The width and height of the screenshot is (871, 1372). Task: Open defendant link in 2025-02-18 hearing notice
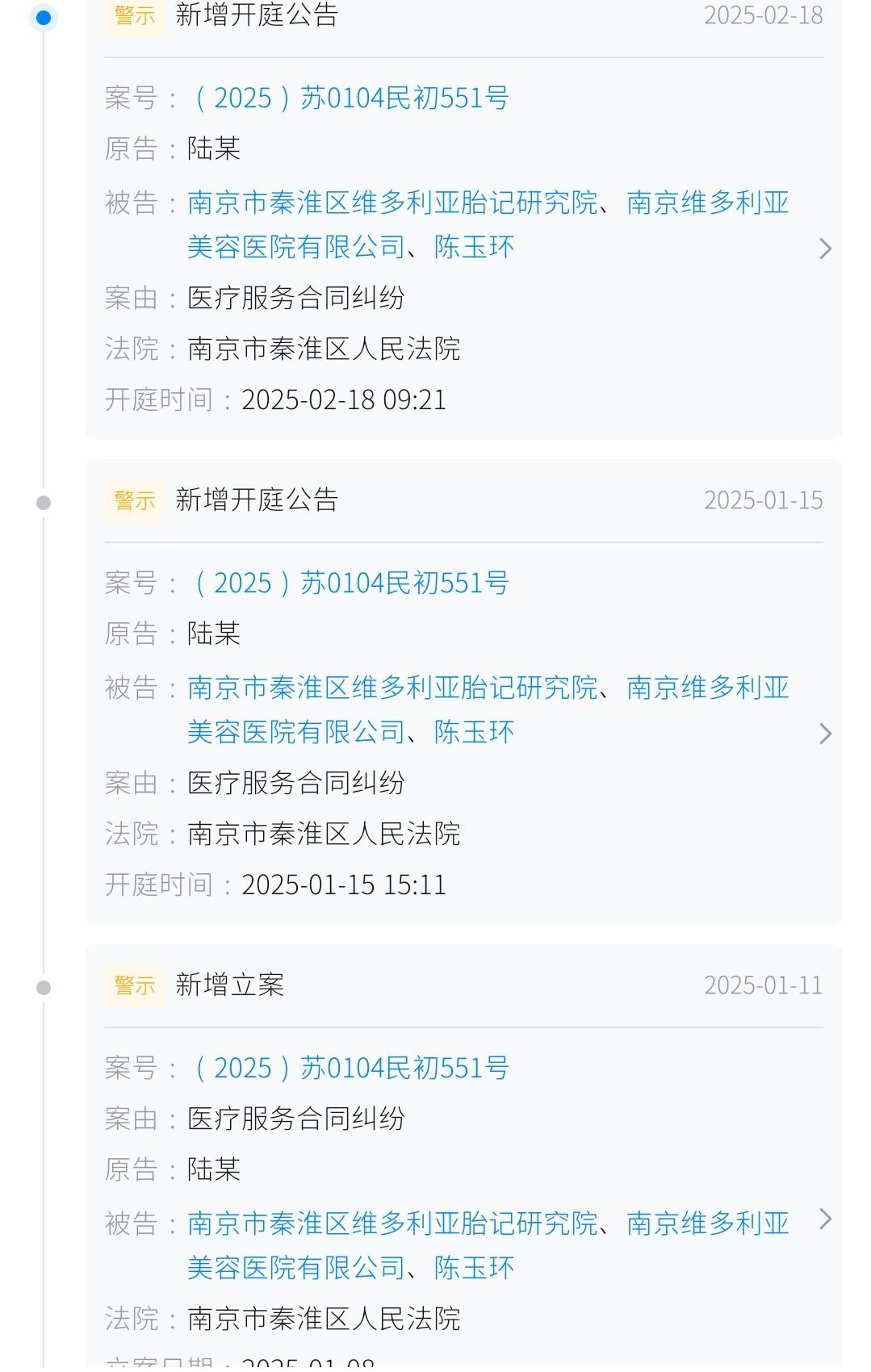[x=392, y=203]
